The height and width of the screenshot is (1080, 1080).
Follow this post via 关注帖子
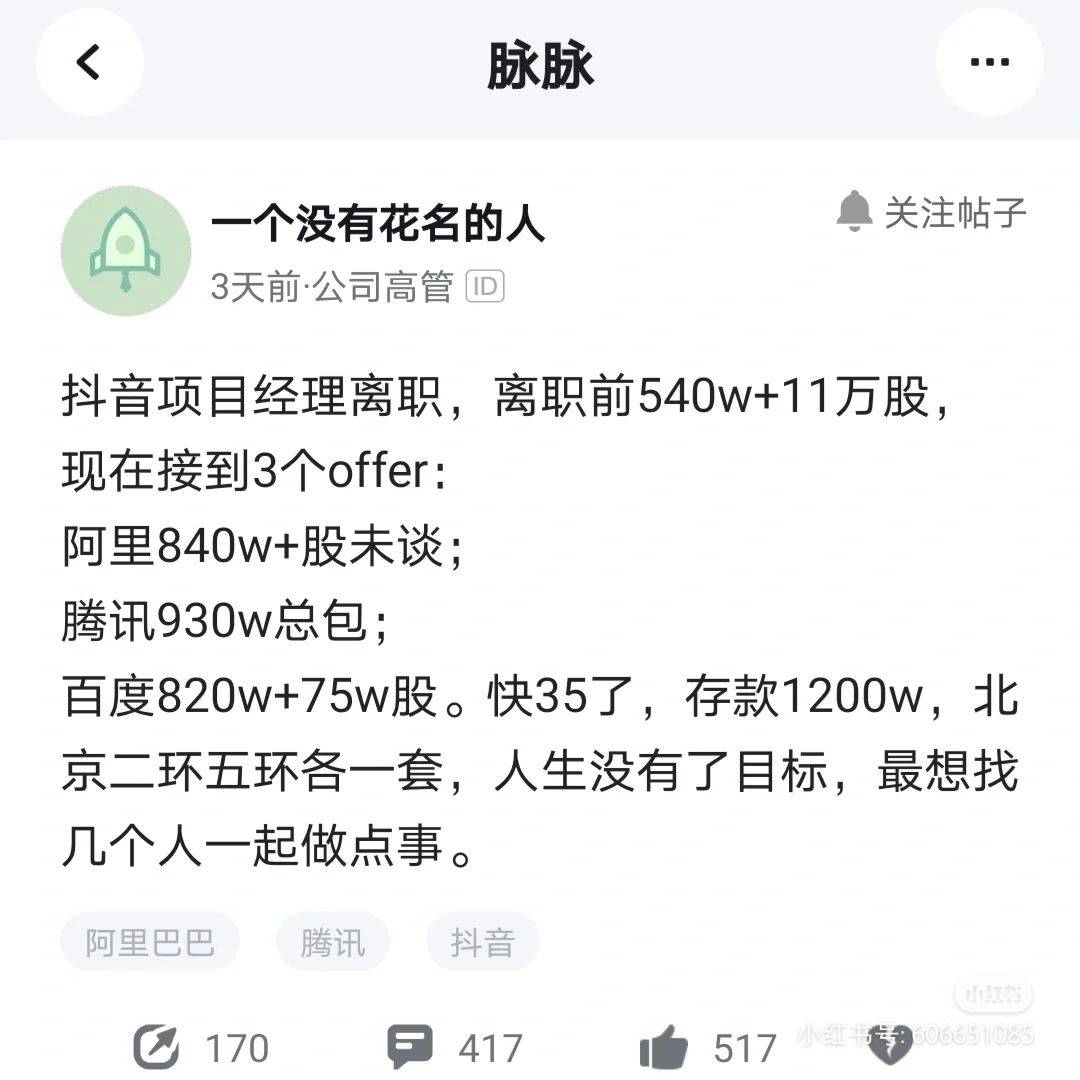click(x=932, y=212)
